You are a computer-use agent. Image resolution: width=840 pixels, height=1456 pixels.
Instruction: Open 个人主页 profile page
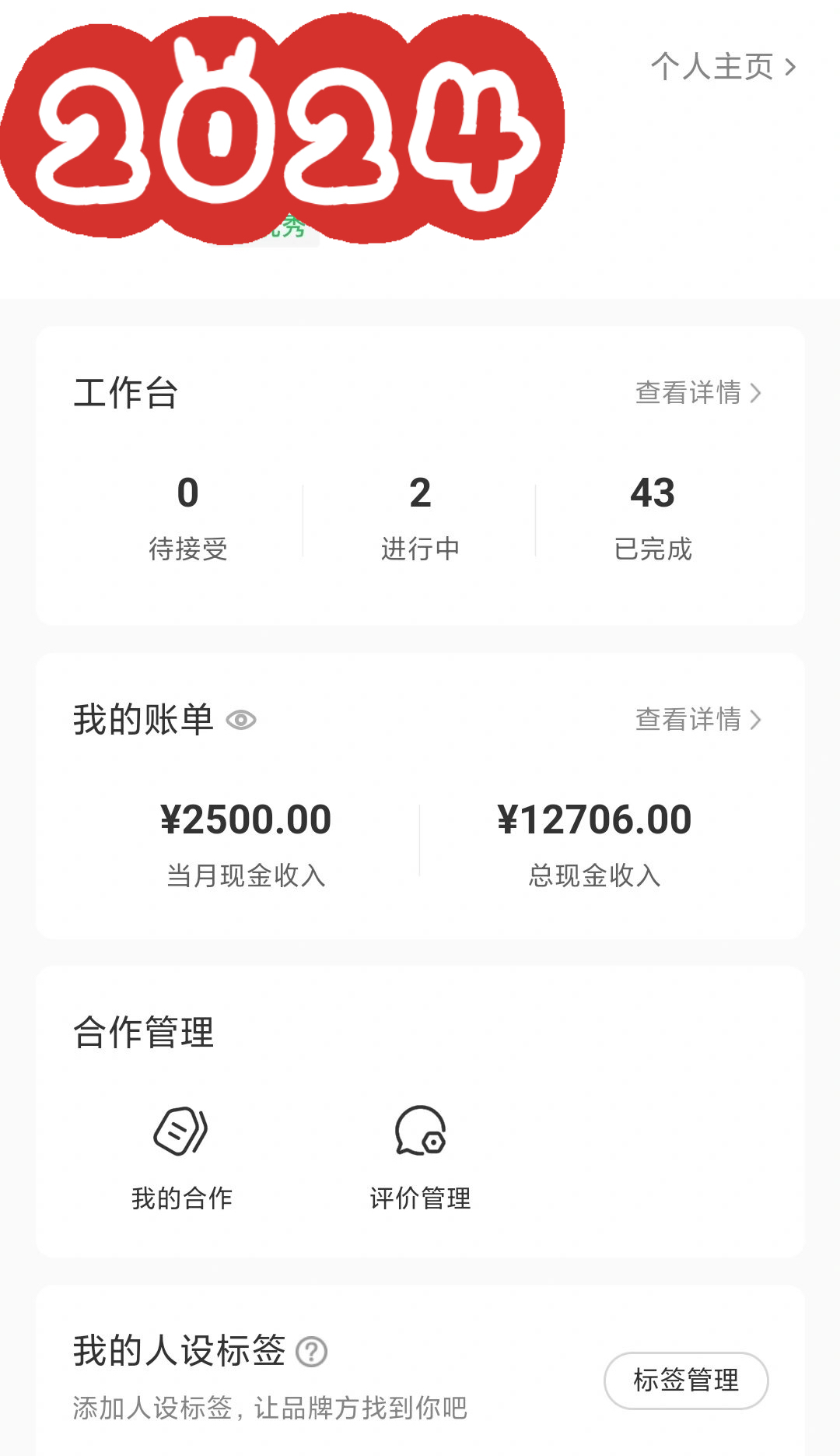tap(723, 67)
